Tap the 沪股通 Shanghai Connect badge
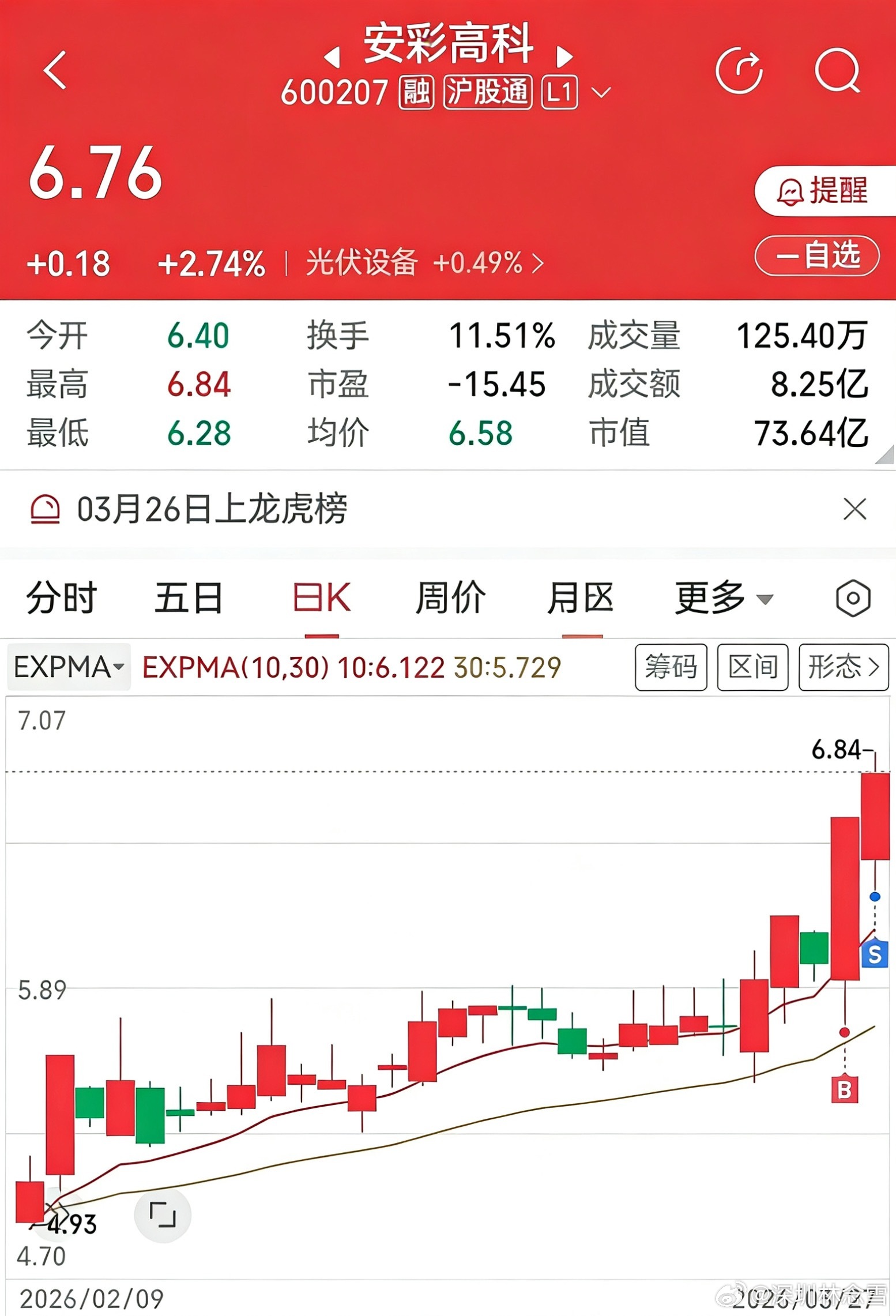 (x=487, y=92)
